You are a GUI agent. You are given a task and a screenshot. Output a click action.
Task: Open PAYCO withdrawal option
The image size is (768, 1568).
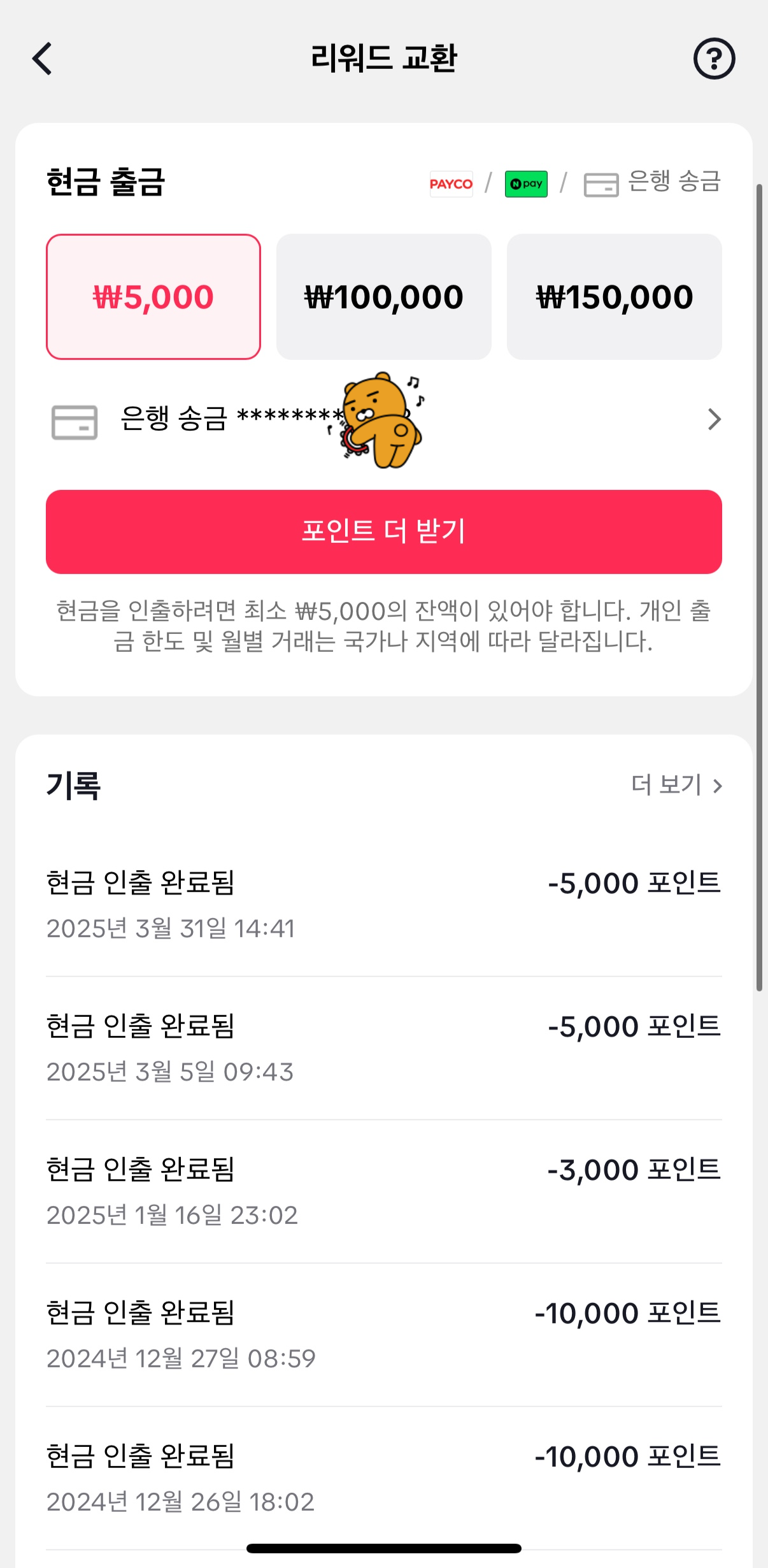(451, 183)
